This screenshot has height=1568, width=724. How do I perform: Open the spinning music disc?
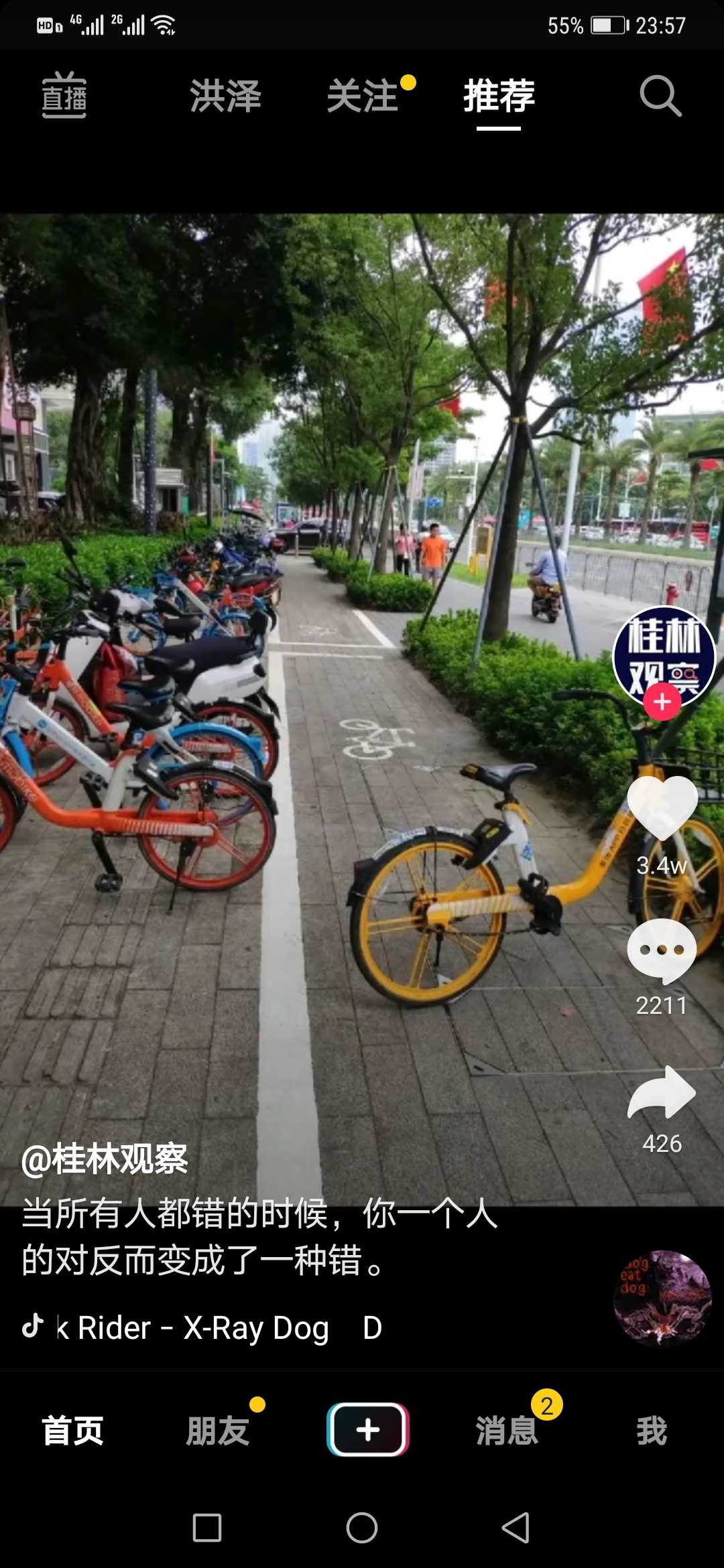click(662, 1299)
